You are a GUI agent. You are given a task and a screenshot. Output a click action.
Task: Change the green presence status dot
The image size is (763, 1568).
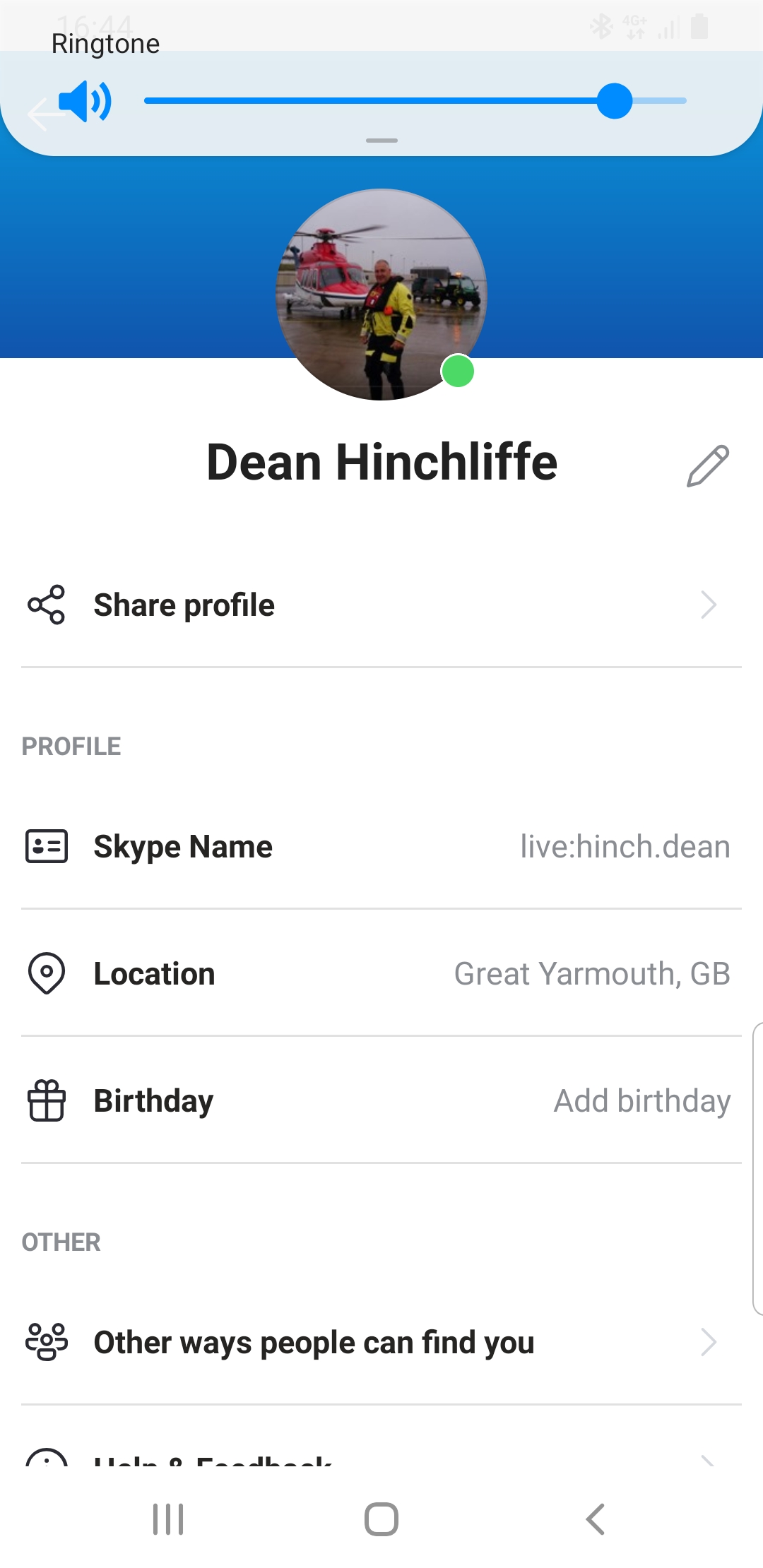458,372
